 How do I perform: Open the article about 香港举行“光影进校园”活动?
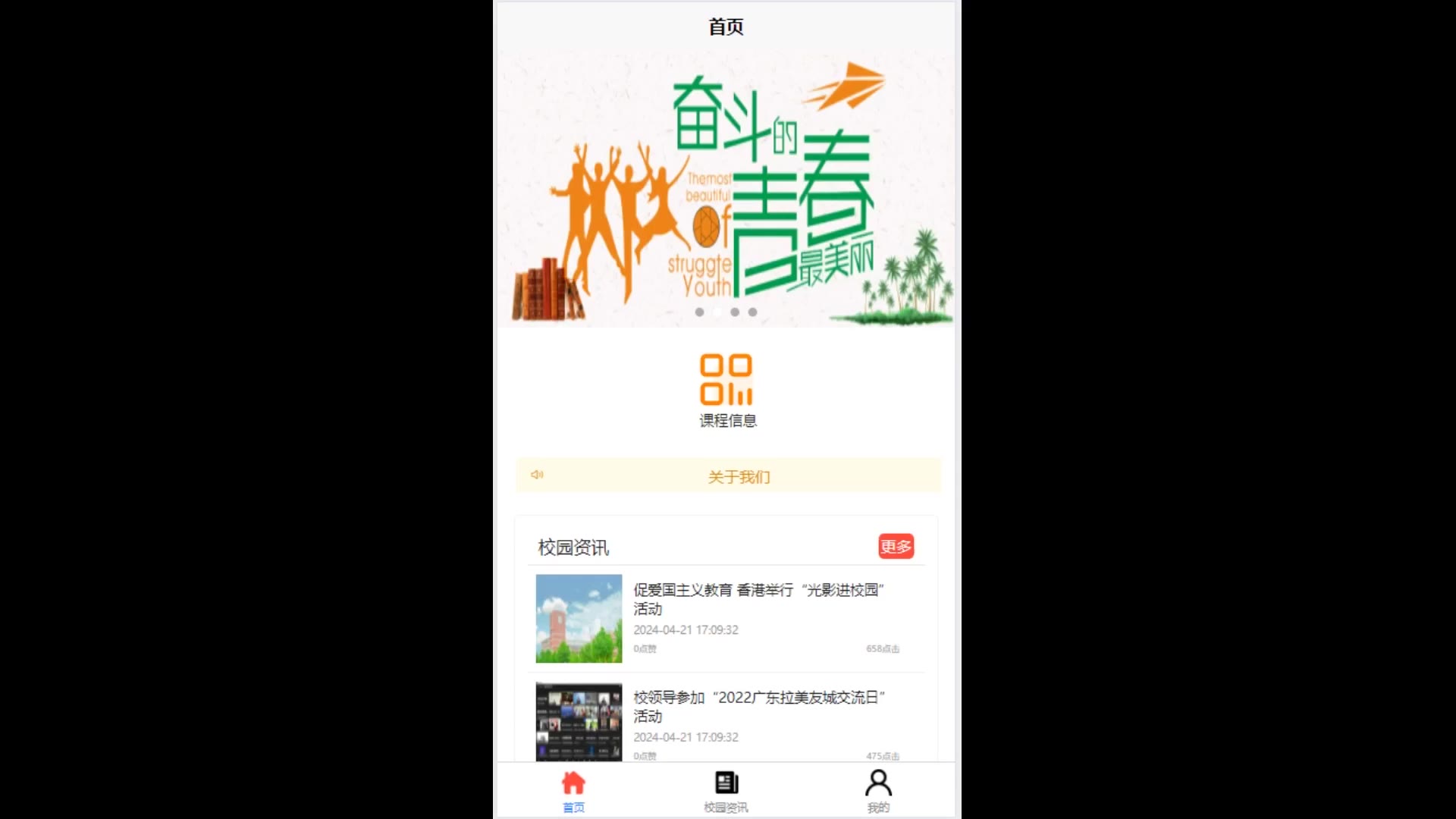click(758, 598)
